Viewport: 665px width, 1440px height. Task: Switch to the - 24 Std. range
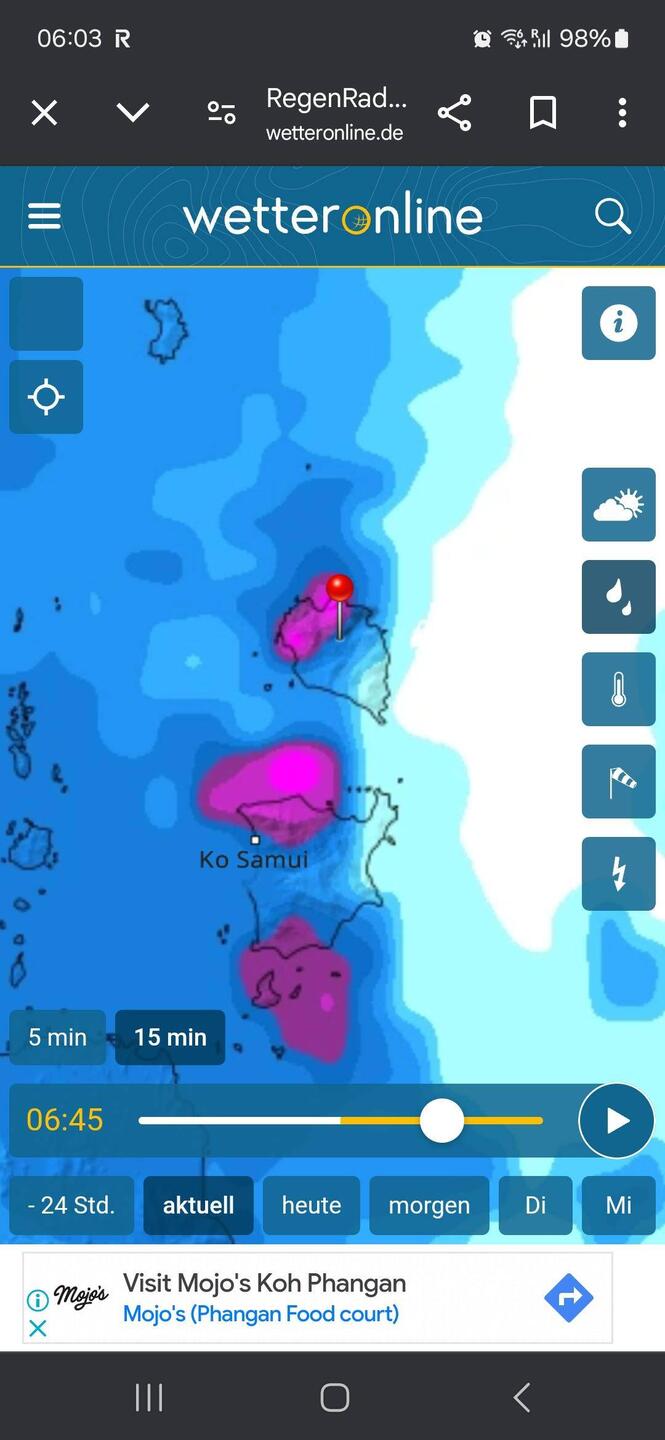(71, 1205)
